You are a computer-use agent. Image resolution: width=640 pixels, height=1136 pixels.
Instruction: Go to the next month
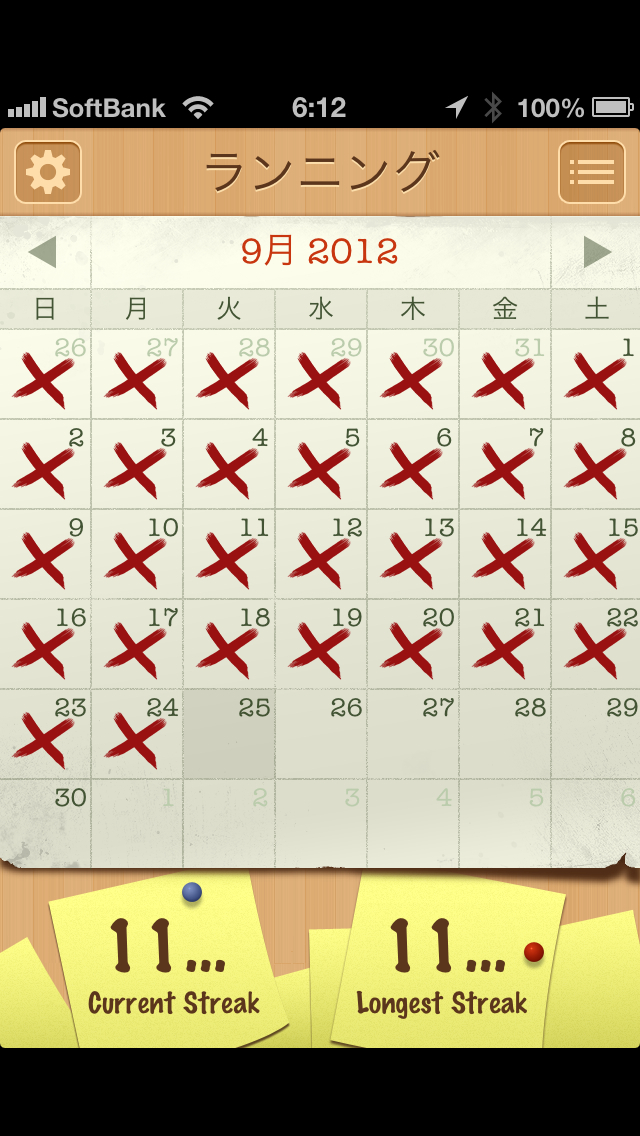[x=597, y=252]
